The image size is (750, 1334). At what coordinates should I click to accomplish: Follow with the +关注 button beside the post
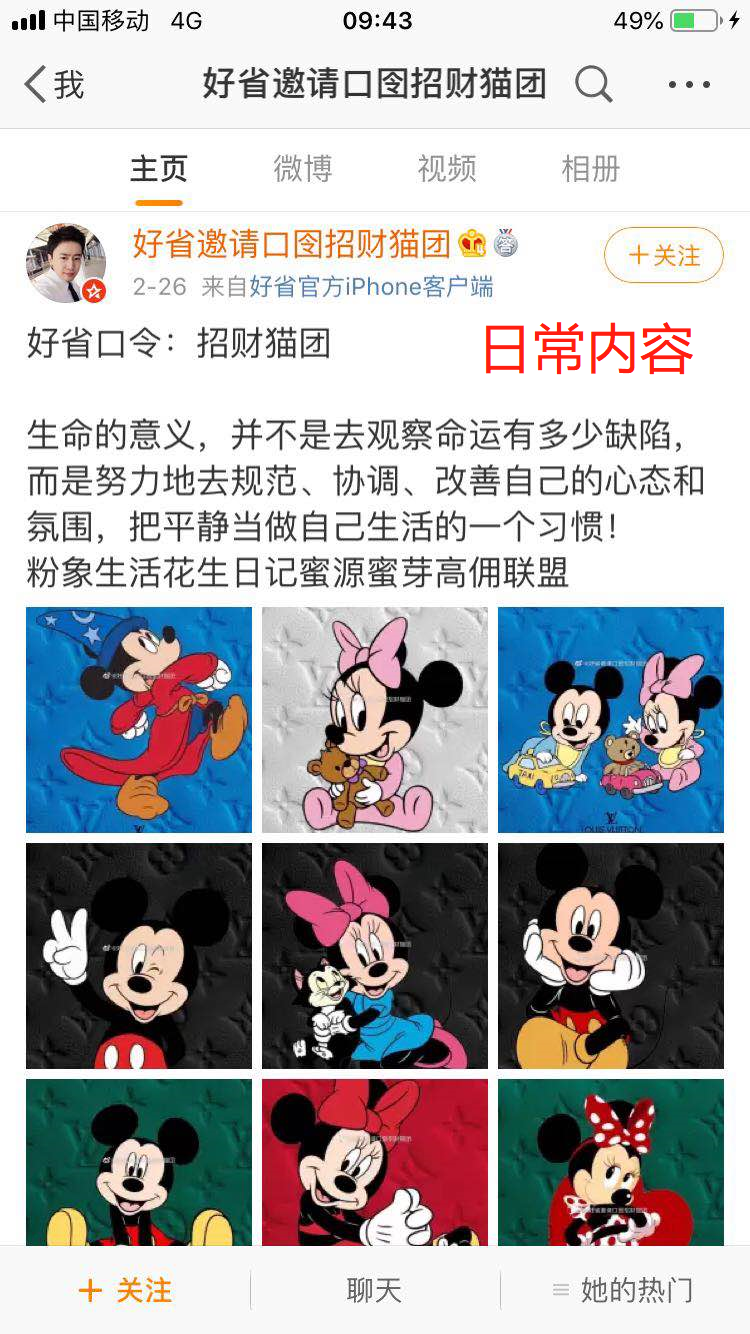click(x=664, y=256)
